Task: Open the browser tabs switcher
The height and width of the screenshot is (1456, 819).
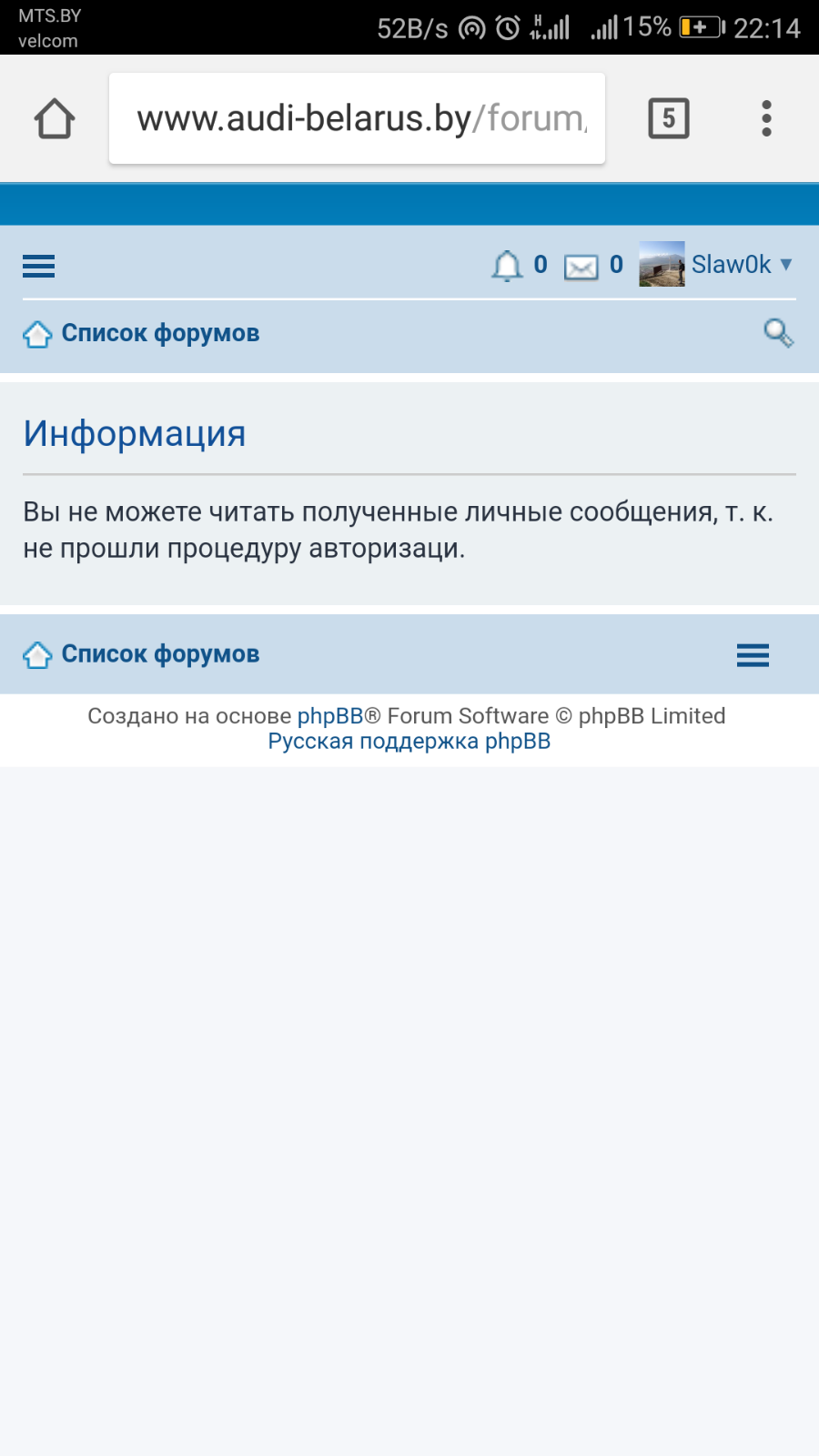Action: pos(669,118)
